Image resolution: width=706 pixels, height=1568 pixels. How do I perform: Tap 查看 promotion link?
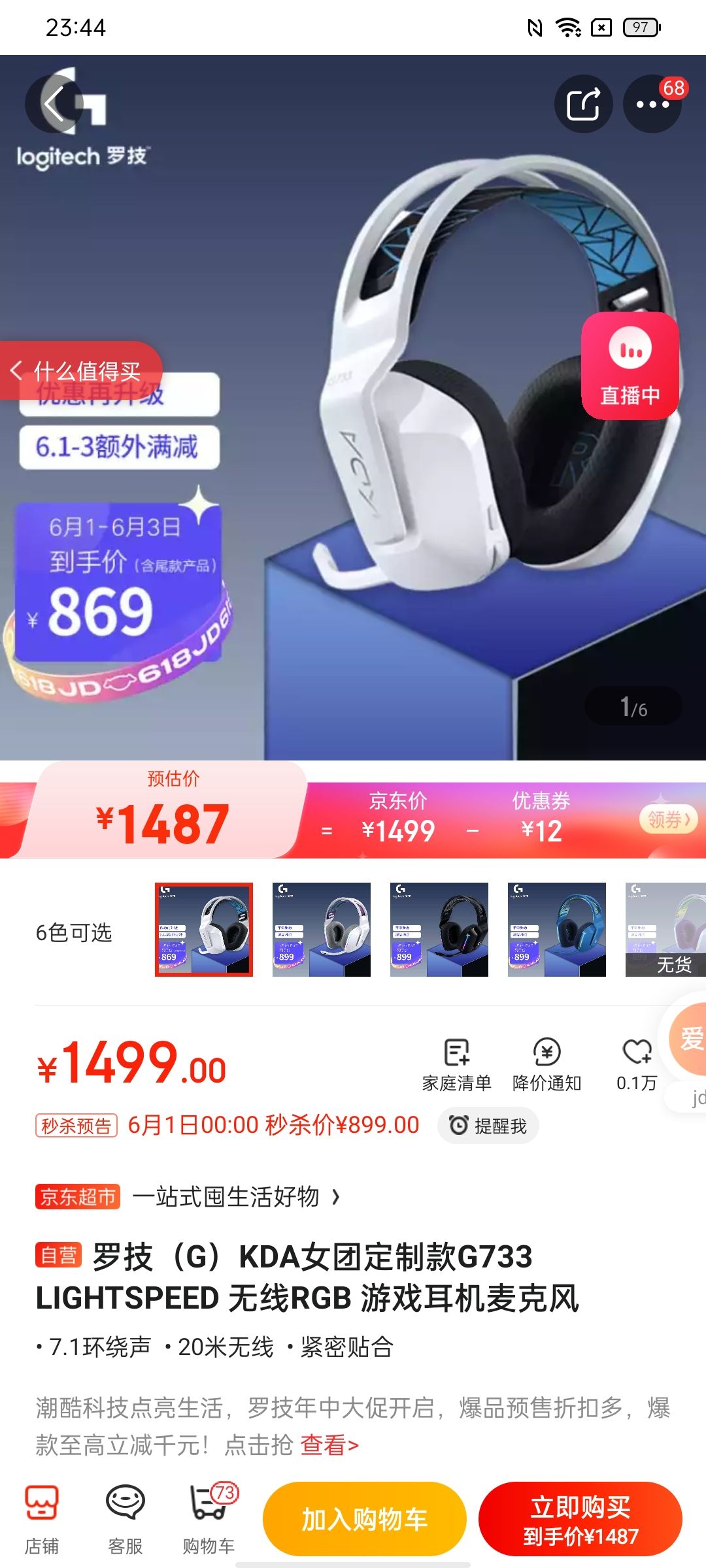point(329,1445)
